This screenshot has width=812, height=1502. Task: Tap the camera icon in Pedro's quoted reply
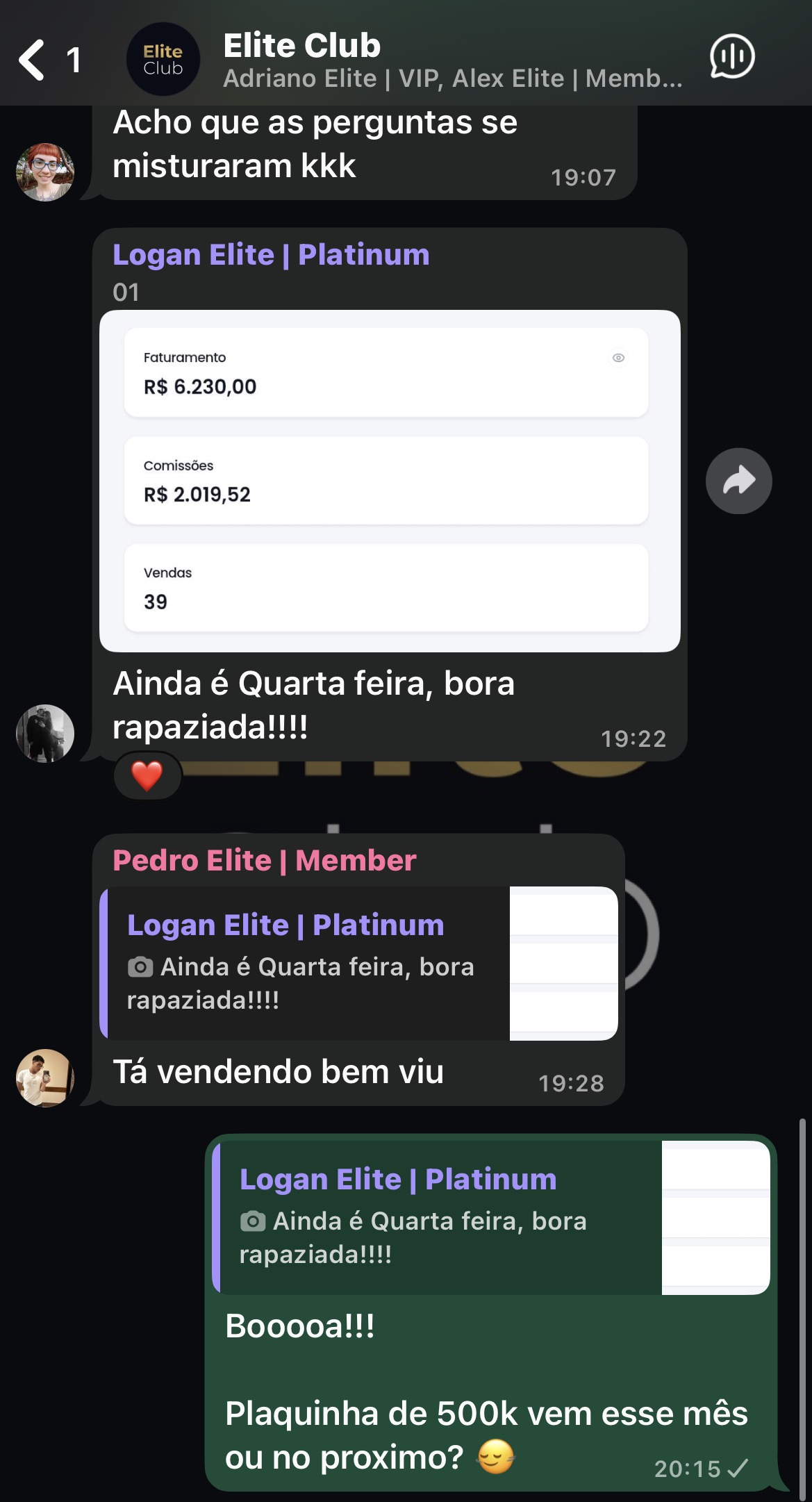[x=141, y=967]
